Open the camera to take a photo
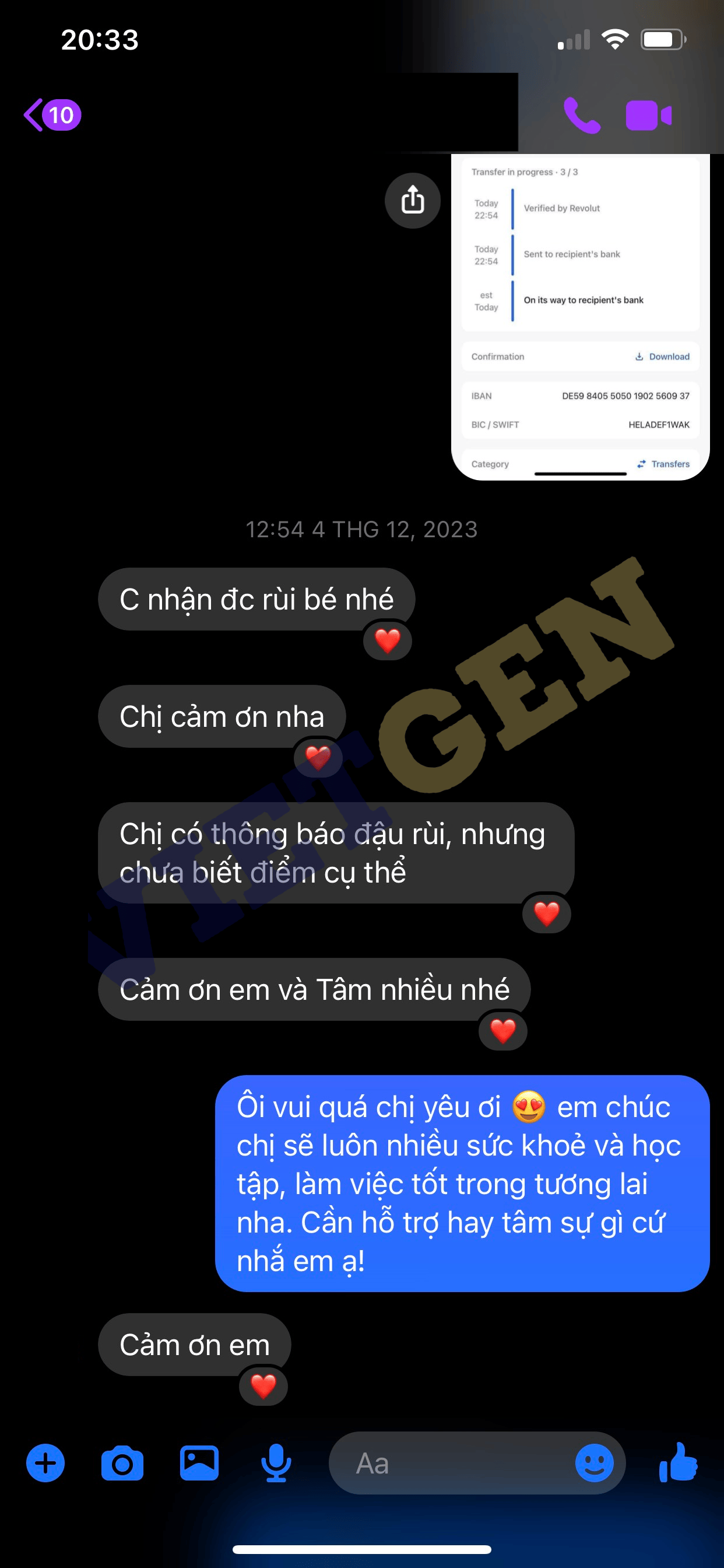This screenshot has height=1568, width=724. coord(122,1464)
